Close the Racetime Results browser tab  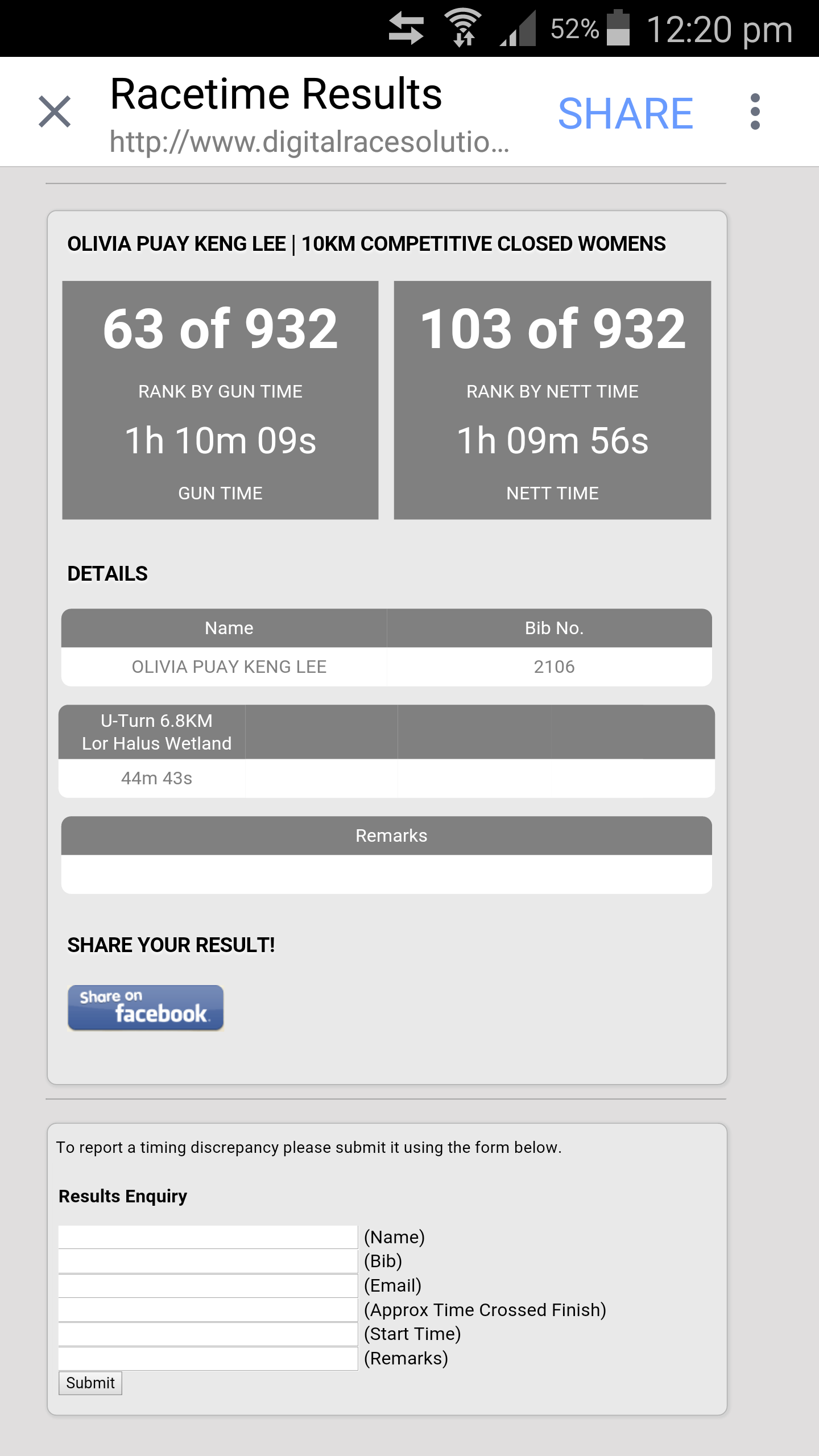[x=55, y=111]
